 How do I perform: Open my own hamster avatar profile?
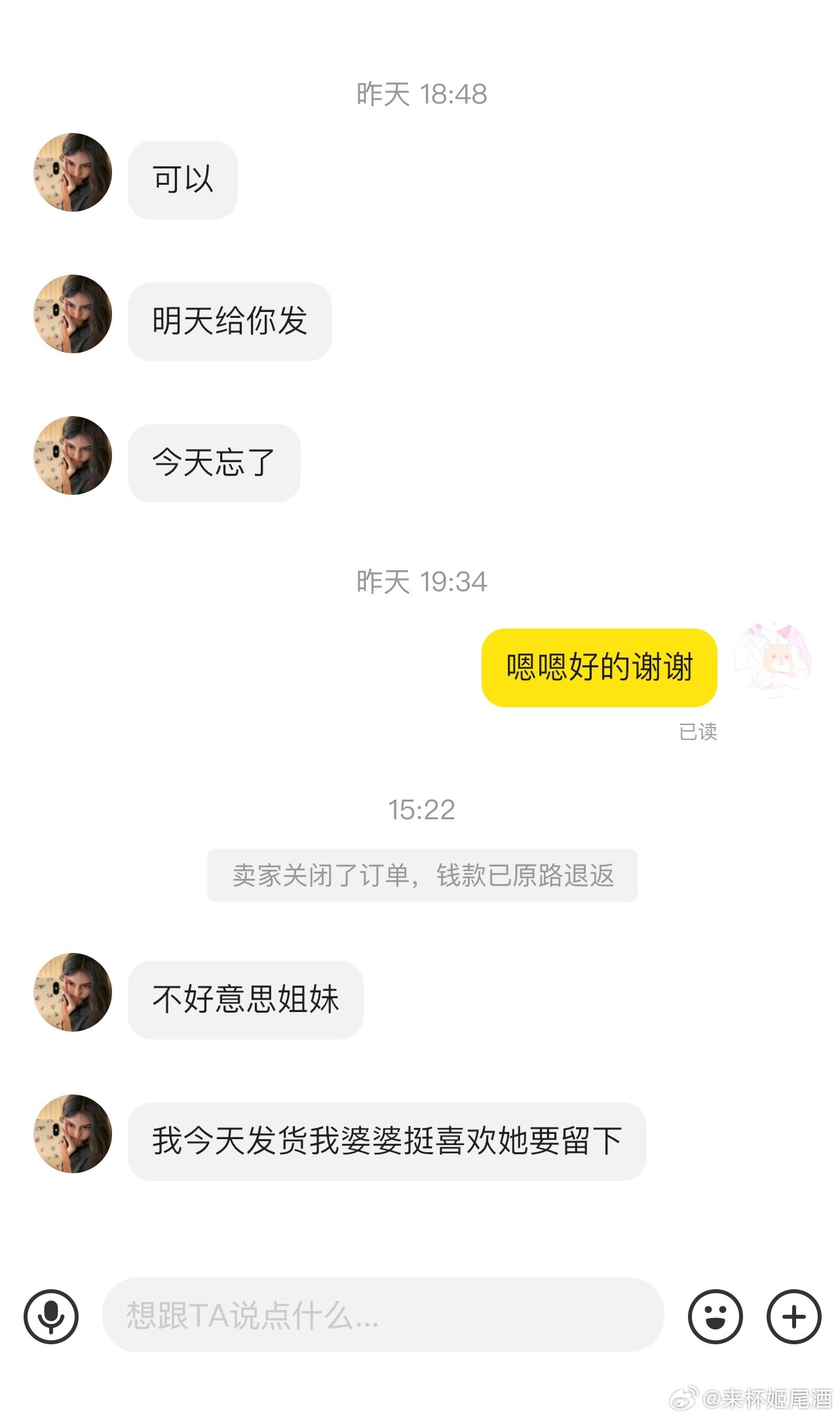click(773, 660)
